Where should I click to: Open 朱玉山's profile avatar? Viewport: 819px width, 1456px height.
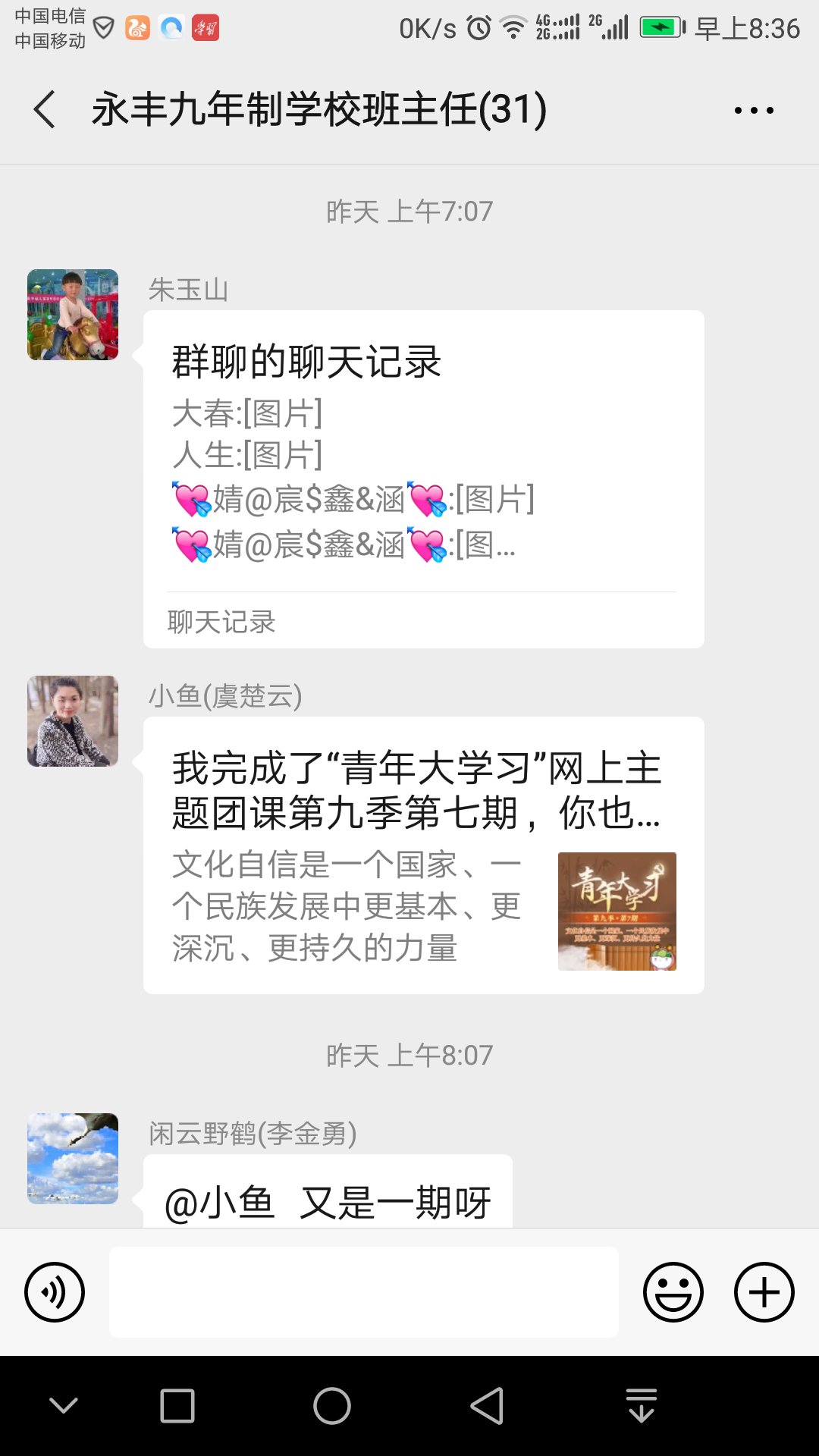73,315
